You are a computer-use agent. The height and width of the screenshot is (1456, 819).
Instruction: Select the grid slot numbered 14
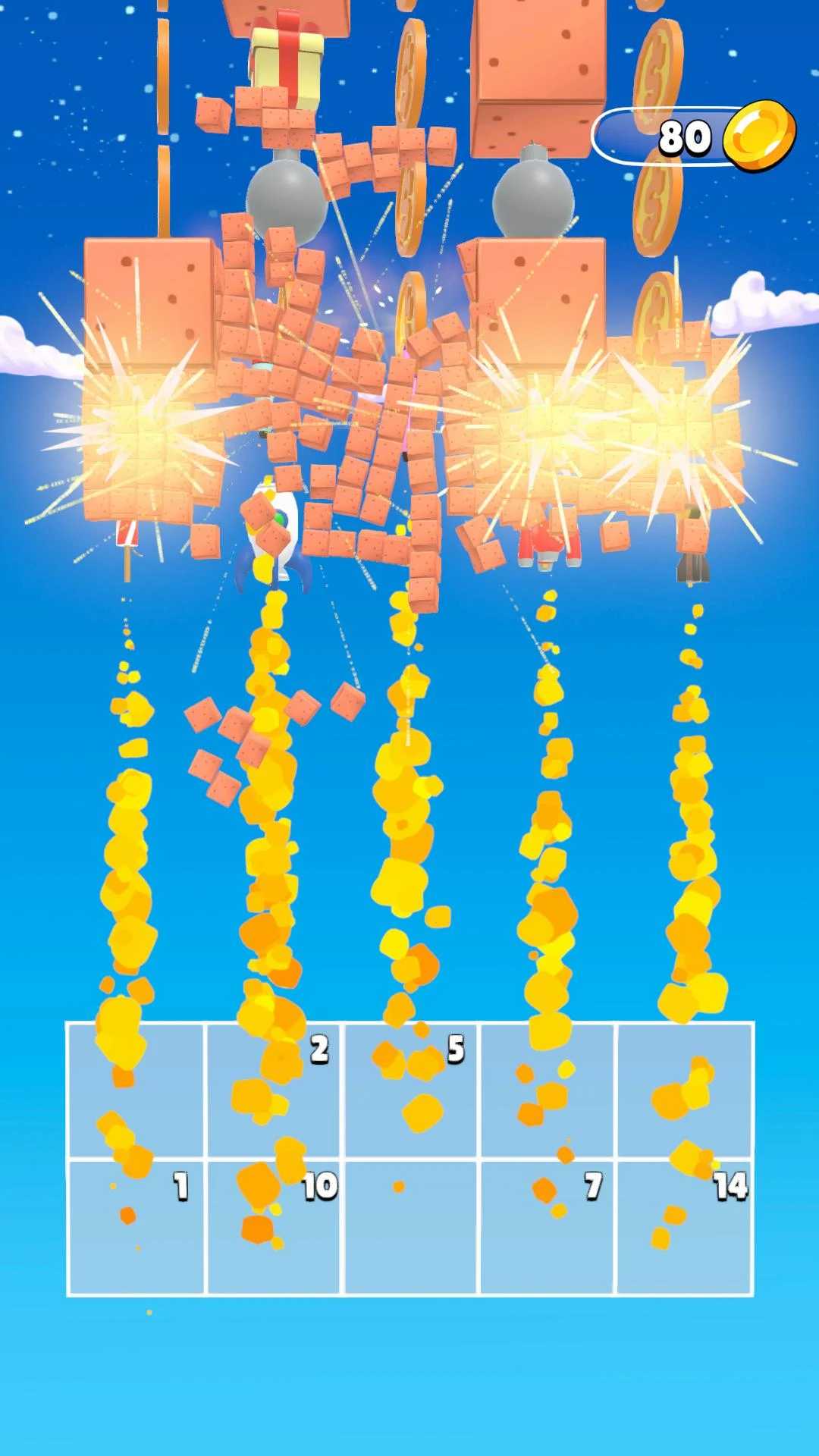684,1226
